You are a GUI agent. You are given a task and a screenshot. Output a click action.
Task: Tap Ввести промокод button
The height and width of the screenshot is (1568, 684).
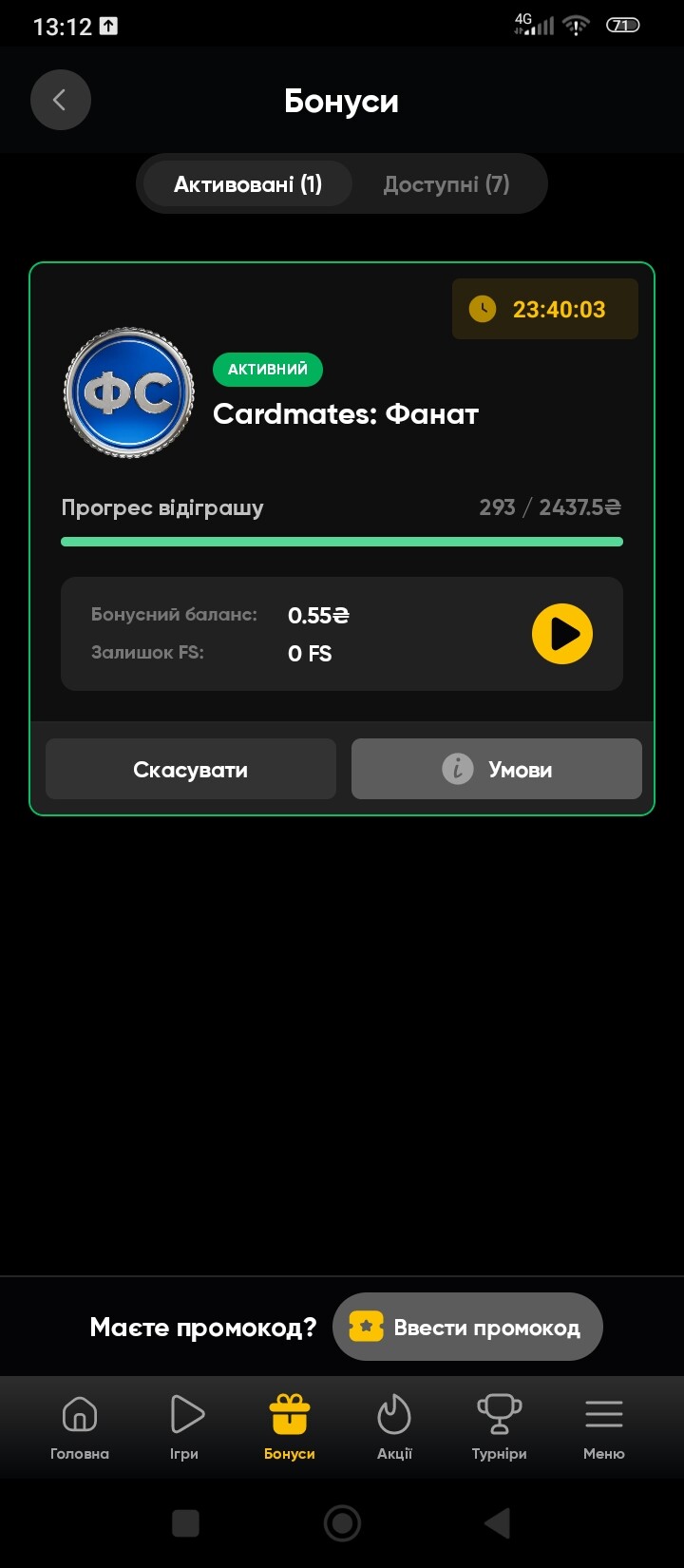click(467, 1327)
